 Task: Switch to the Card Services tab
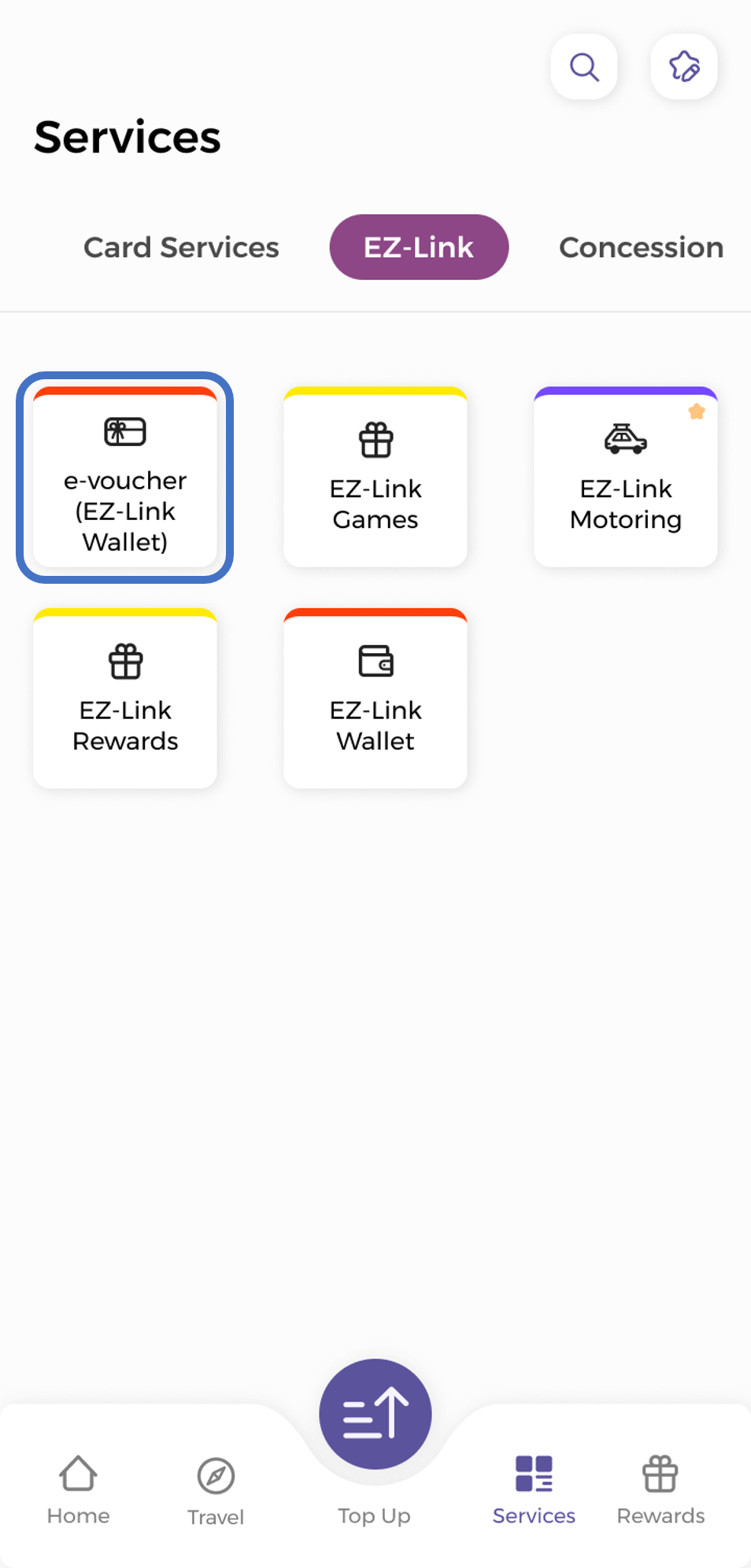click(x=181, y=247)
